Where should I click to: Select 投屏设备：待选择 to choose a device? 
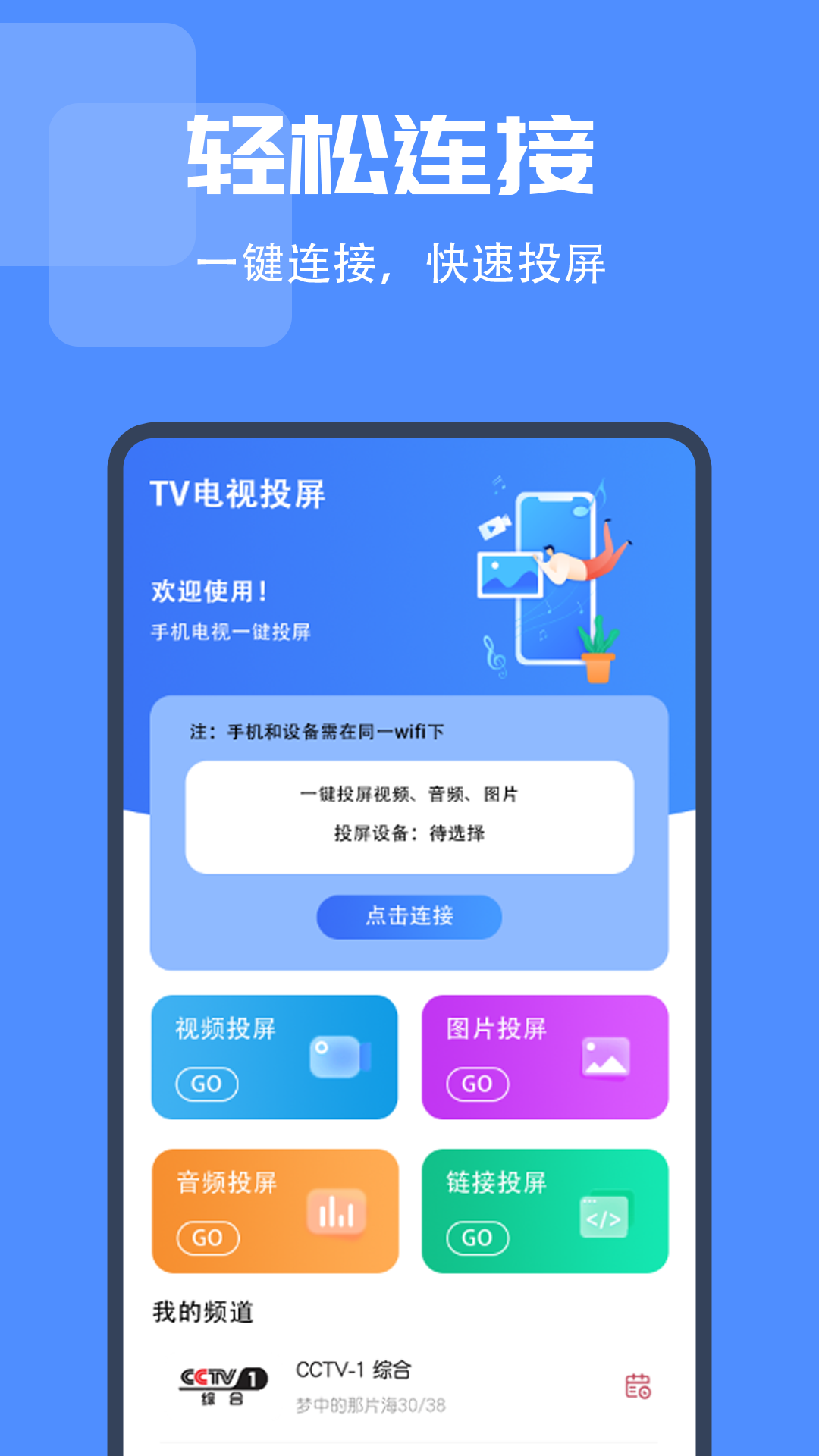coord(409,832)
